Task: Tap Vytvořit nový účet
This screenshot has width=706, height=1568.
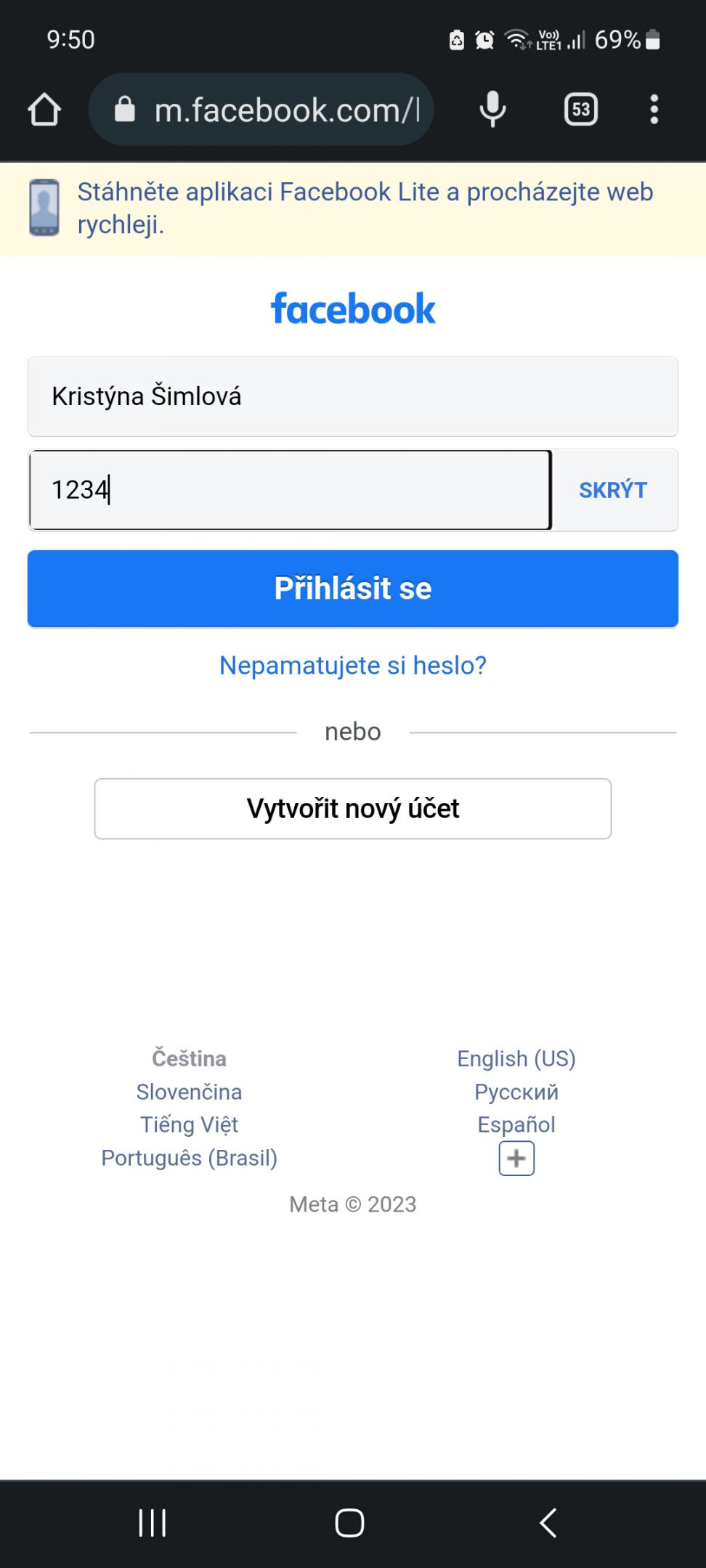Action: point(353,809)
